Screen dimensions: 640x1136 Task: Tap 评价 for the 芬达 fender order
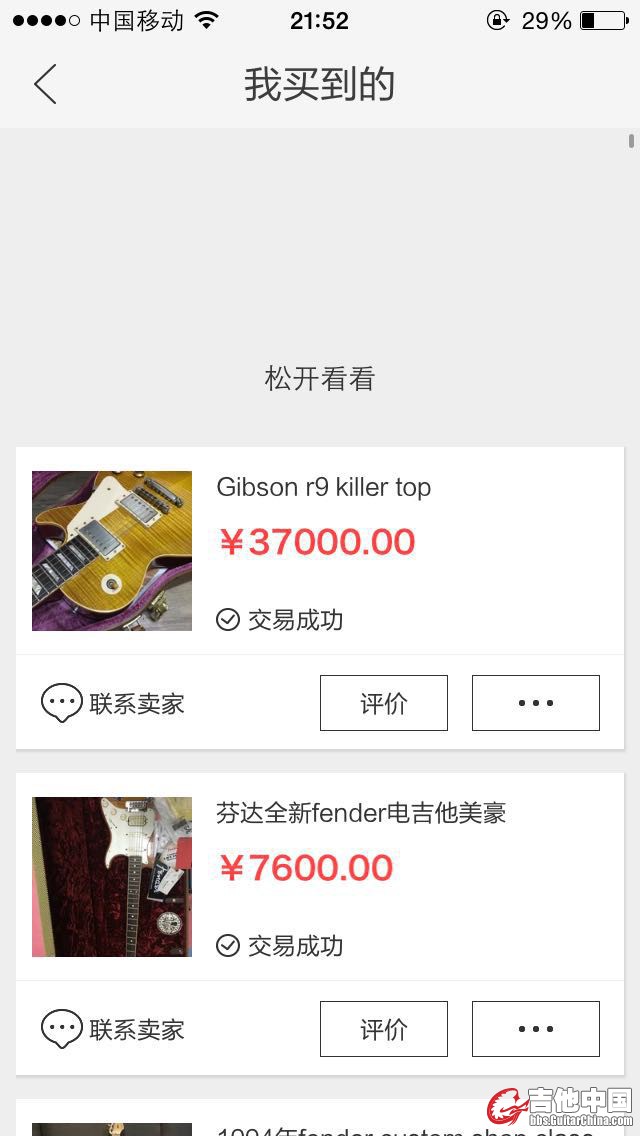point(383,1029)
